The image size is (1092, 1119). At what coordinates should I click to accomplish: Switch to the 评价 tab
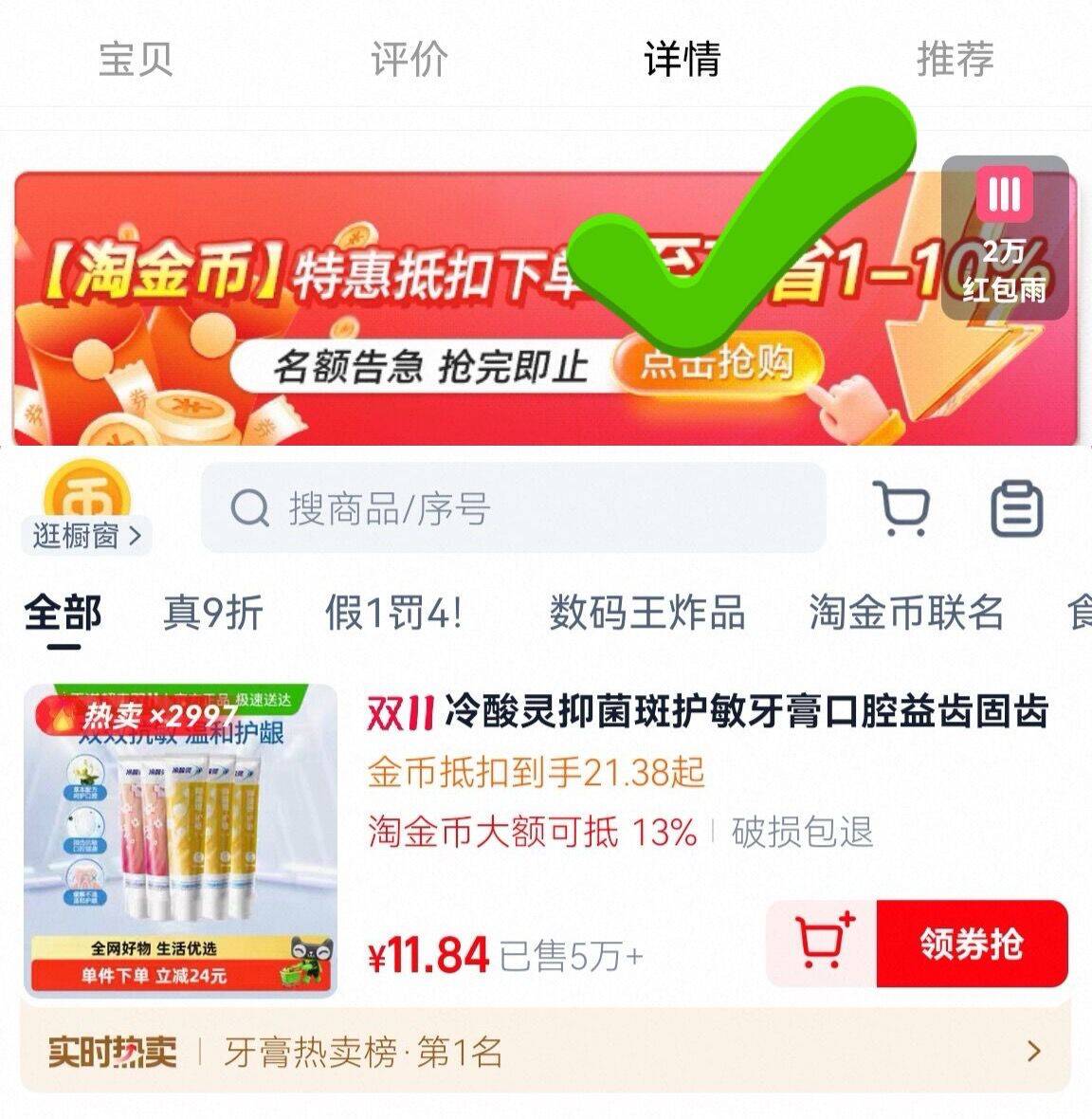click(x=409, y=59)
